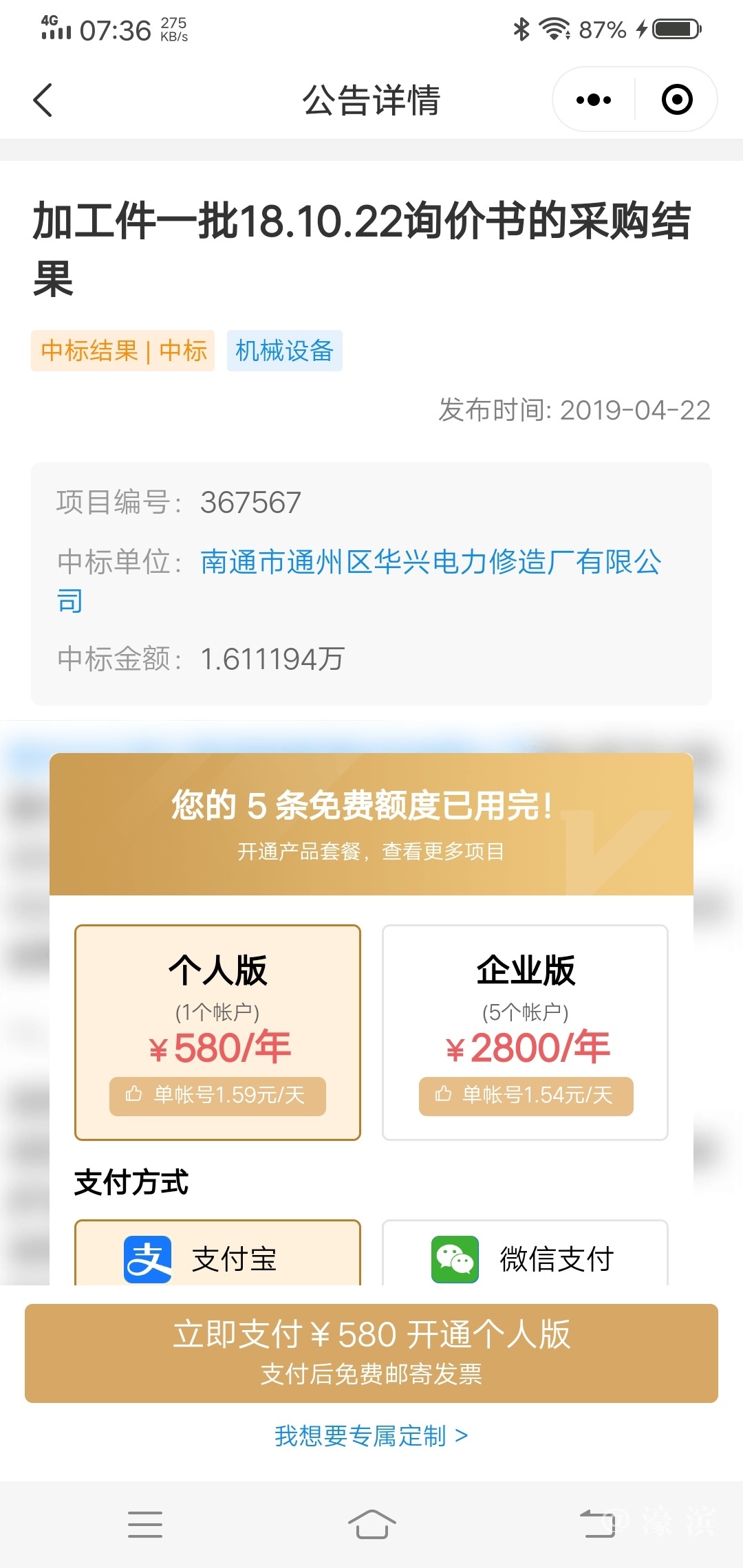Select the 企业版 2800/年 plan

[x=525, y=1032]
